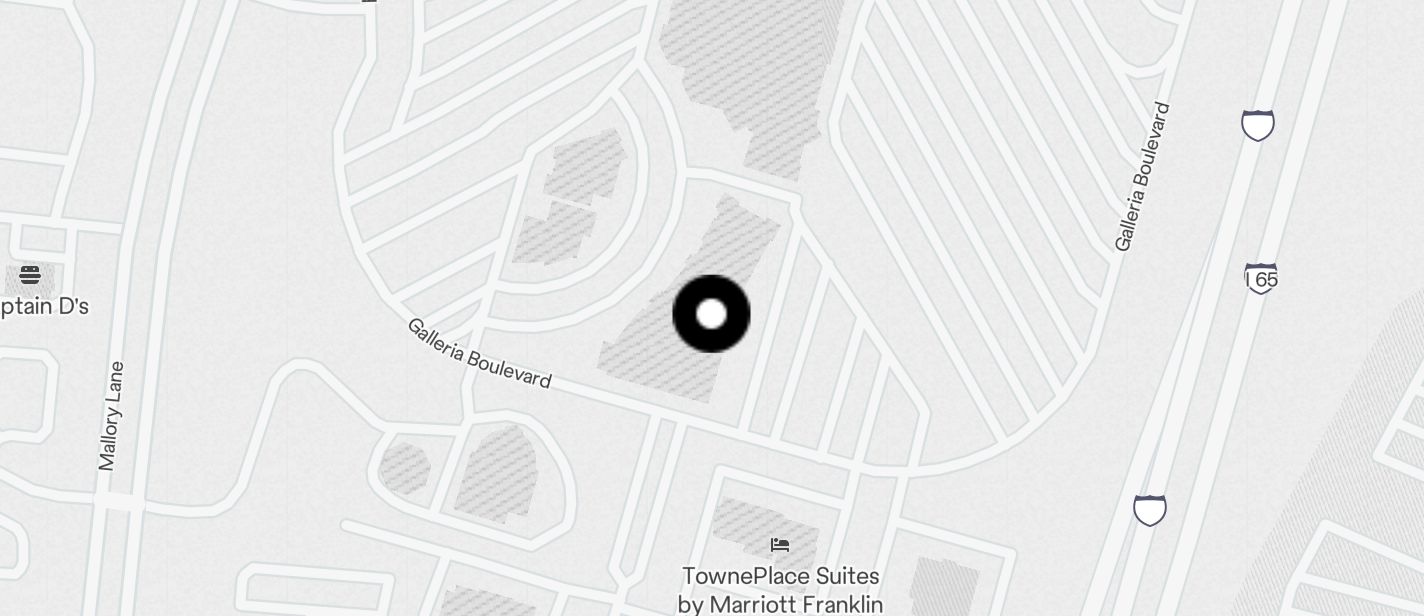The height and width of the screenshot is (616, 1424).
Task: Open TownePlace Suites by Marriott Franklin place
Action: (x=780, y=546)
